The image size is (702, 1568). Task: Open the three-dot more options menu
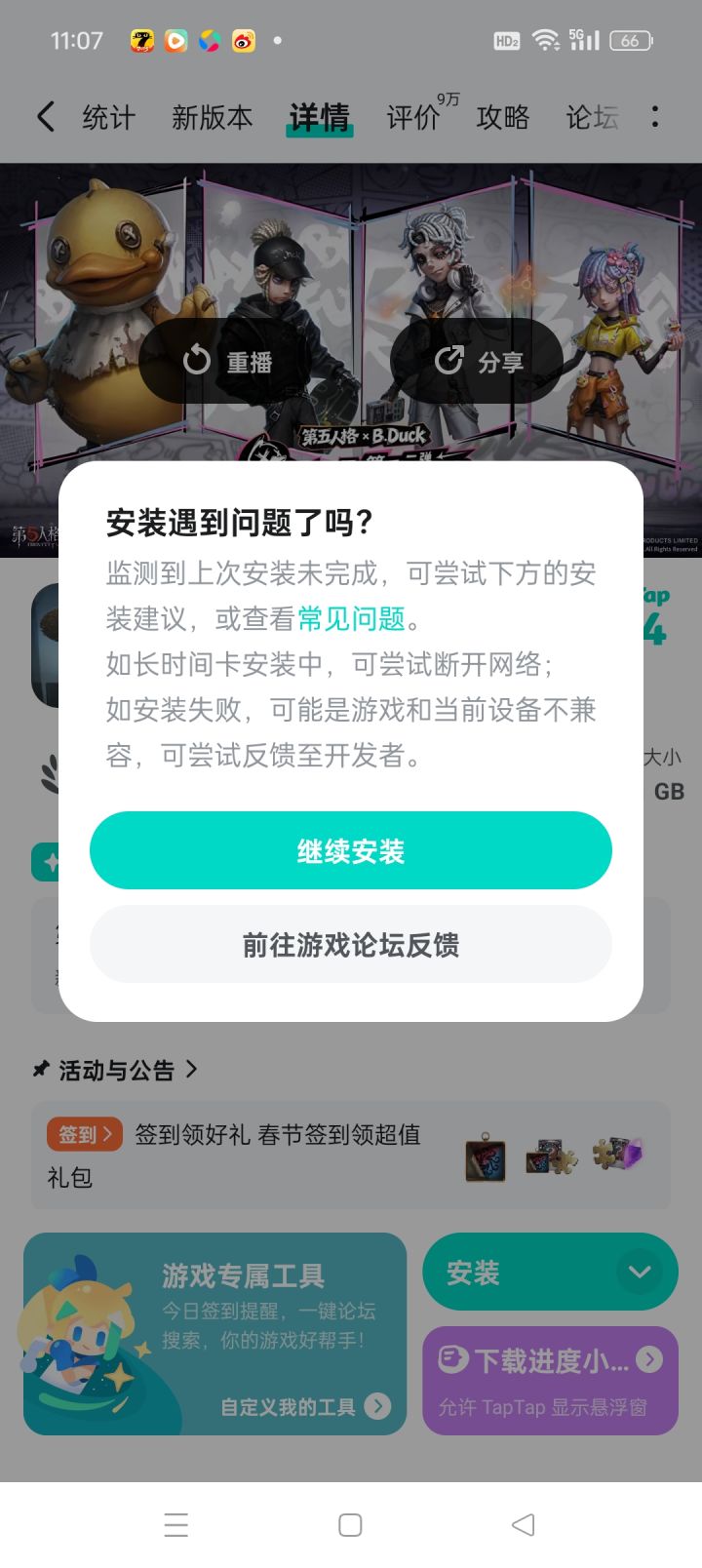tap(654, 115)
